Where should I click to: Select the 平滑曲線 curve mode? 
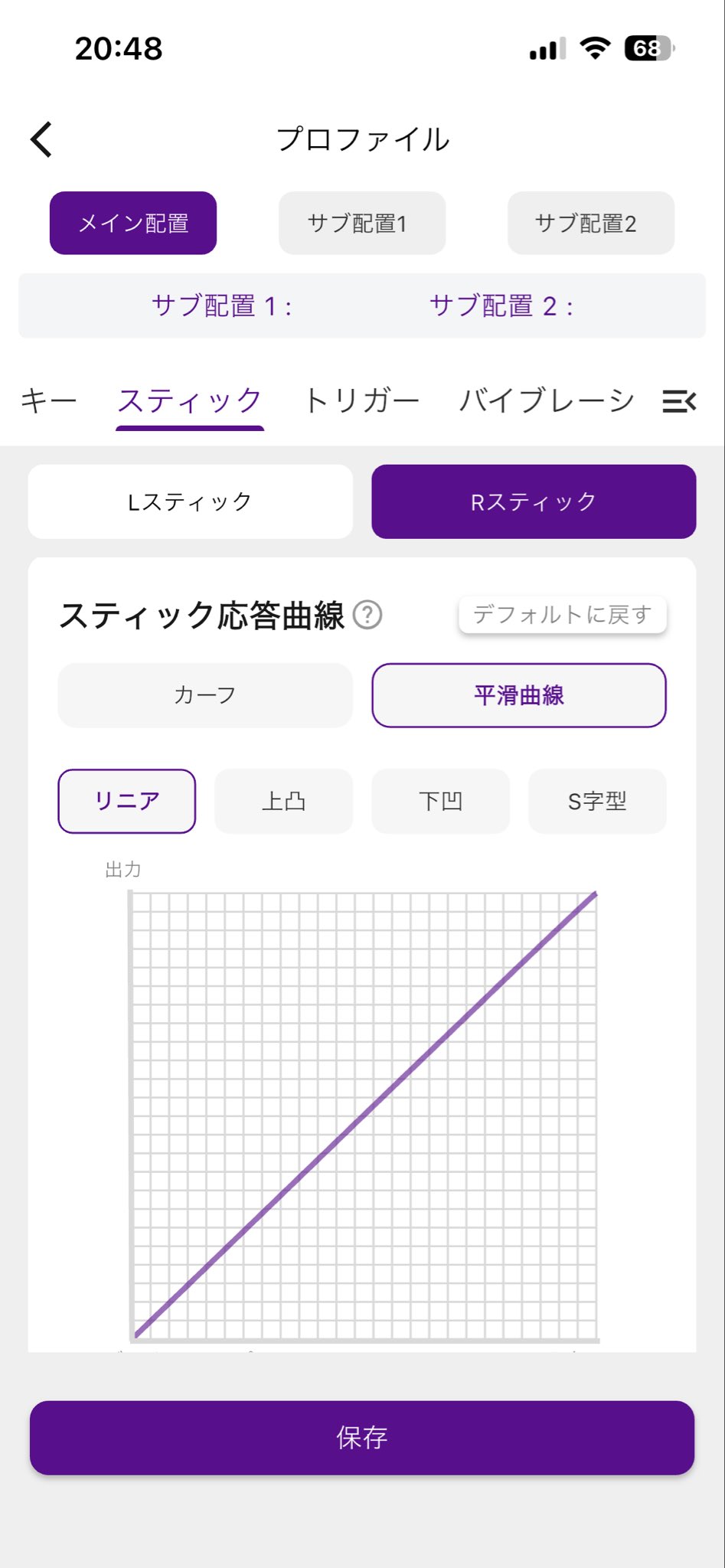(518, 695)
